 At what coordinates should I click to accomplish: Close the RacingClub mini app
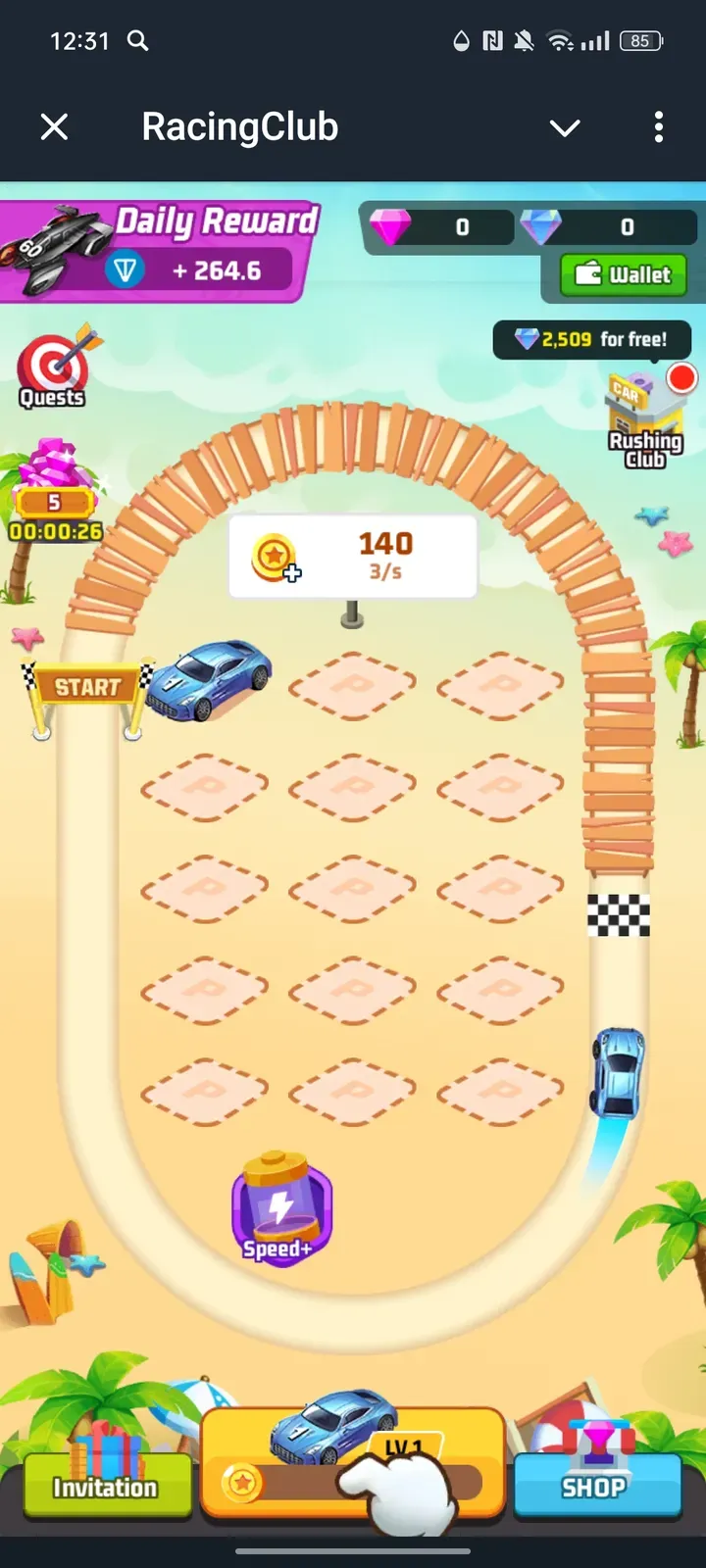coord(55,126)
